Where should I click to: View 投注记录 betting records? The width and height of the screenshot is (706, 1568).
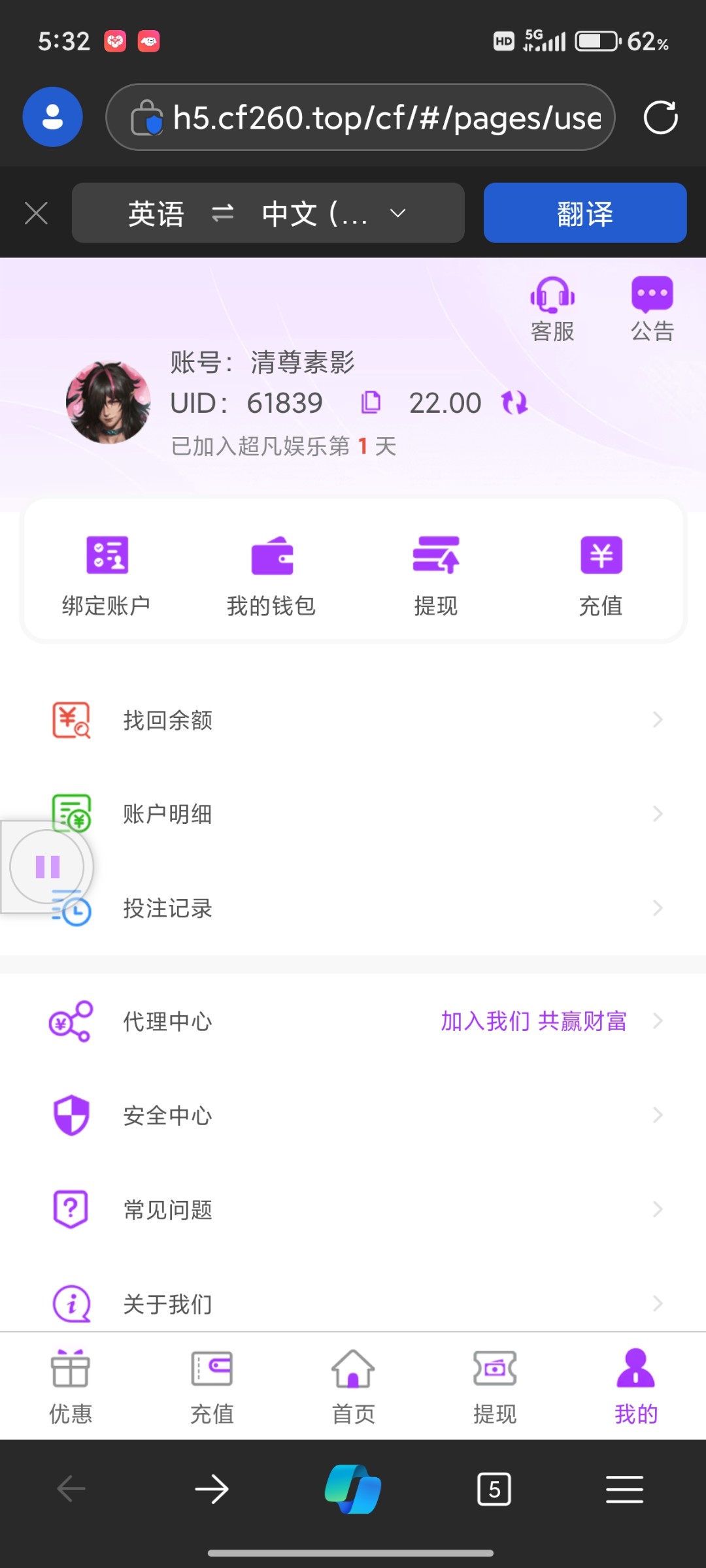pos(353,908)
